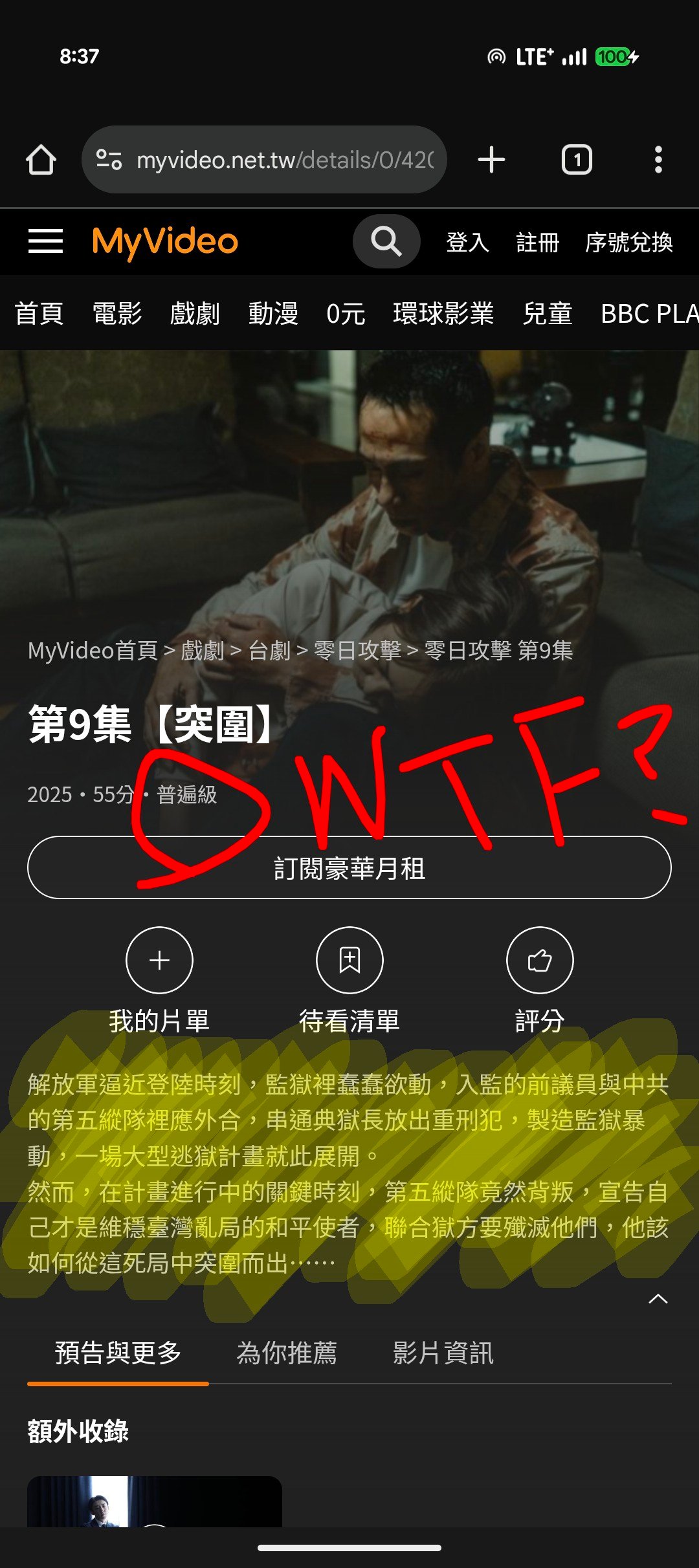Screen dimensions: 699x1568
Task: Tap the search magnifier icon
Action: pyautogui.click(x=386, y=241)
